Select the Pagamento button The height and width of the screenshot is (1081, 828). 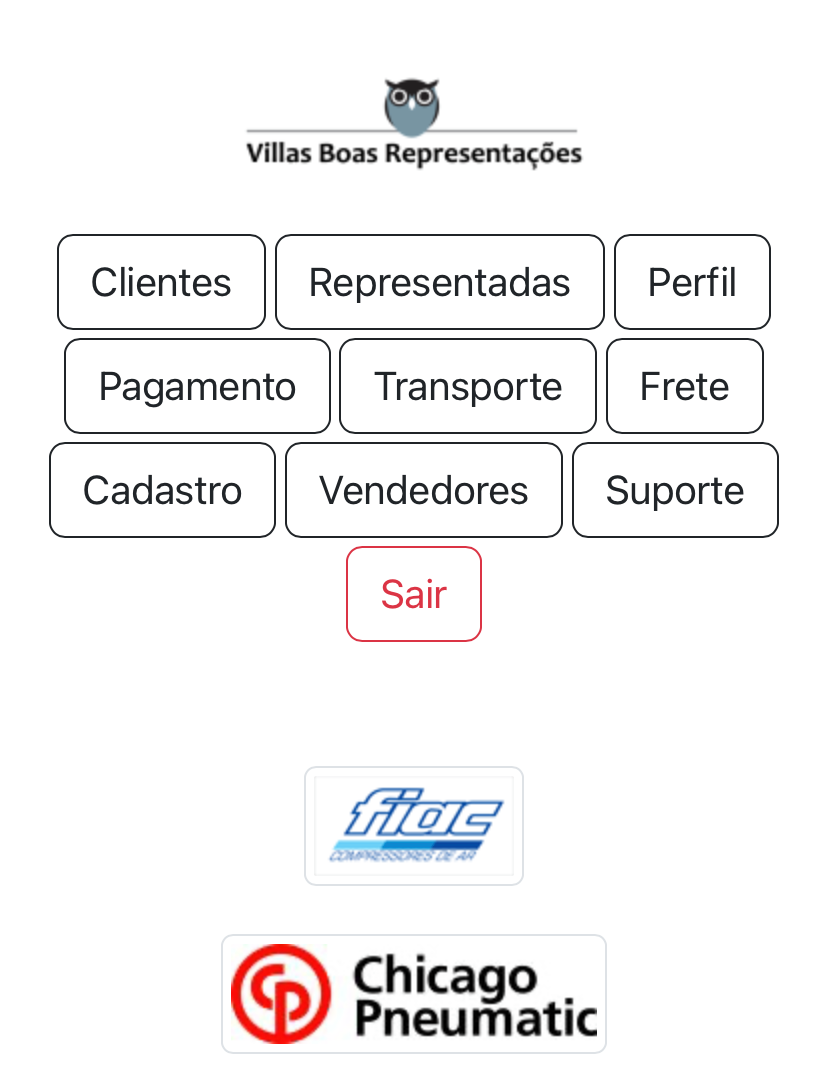[x=197, y=386]
